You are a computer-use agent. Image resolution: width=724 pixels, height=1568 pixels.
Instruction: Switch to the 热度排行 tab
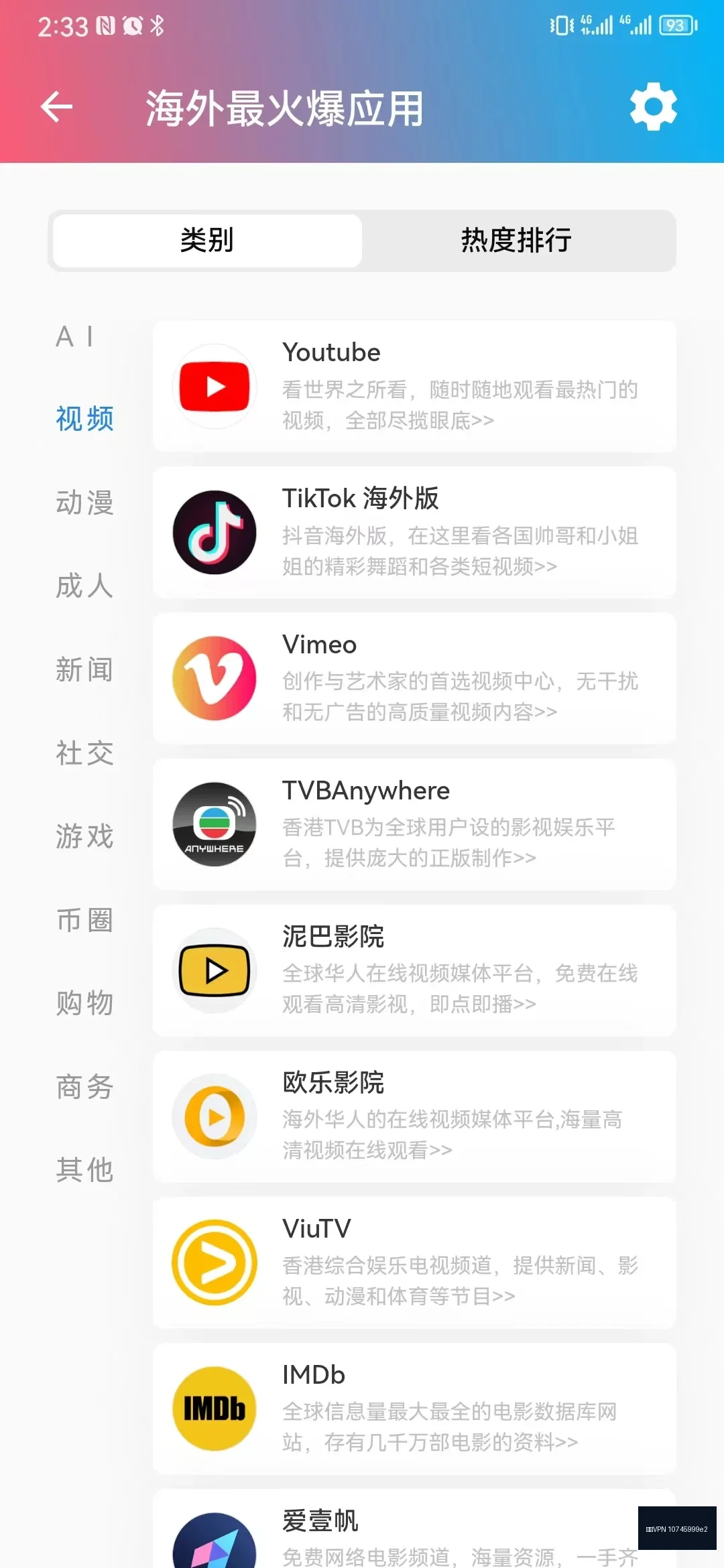516,241
